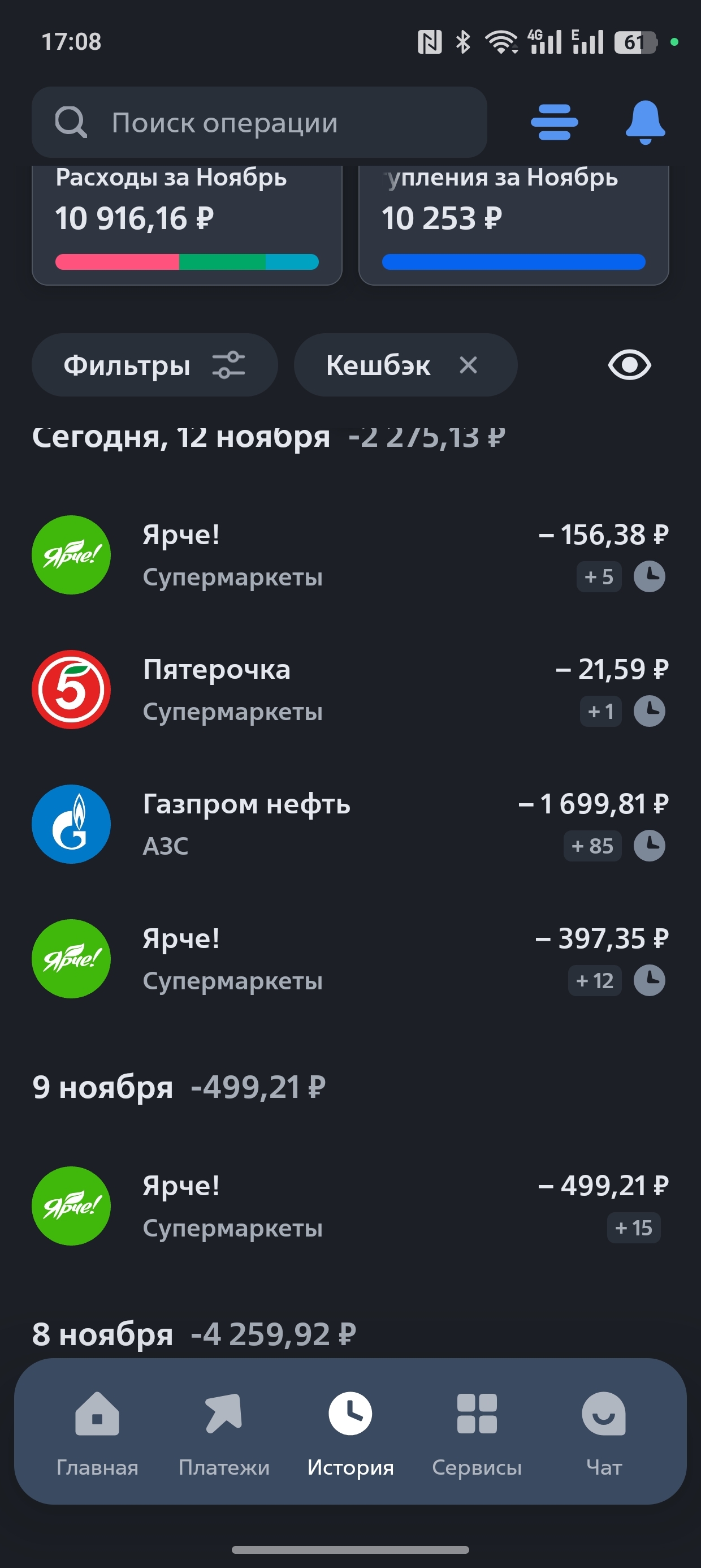Viewport: 701px width, 1568px height.
Task: Tap the Поиск операции search field
Action: [x=259, y=122]
